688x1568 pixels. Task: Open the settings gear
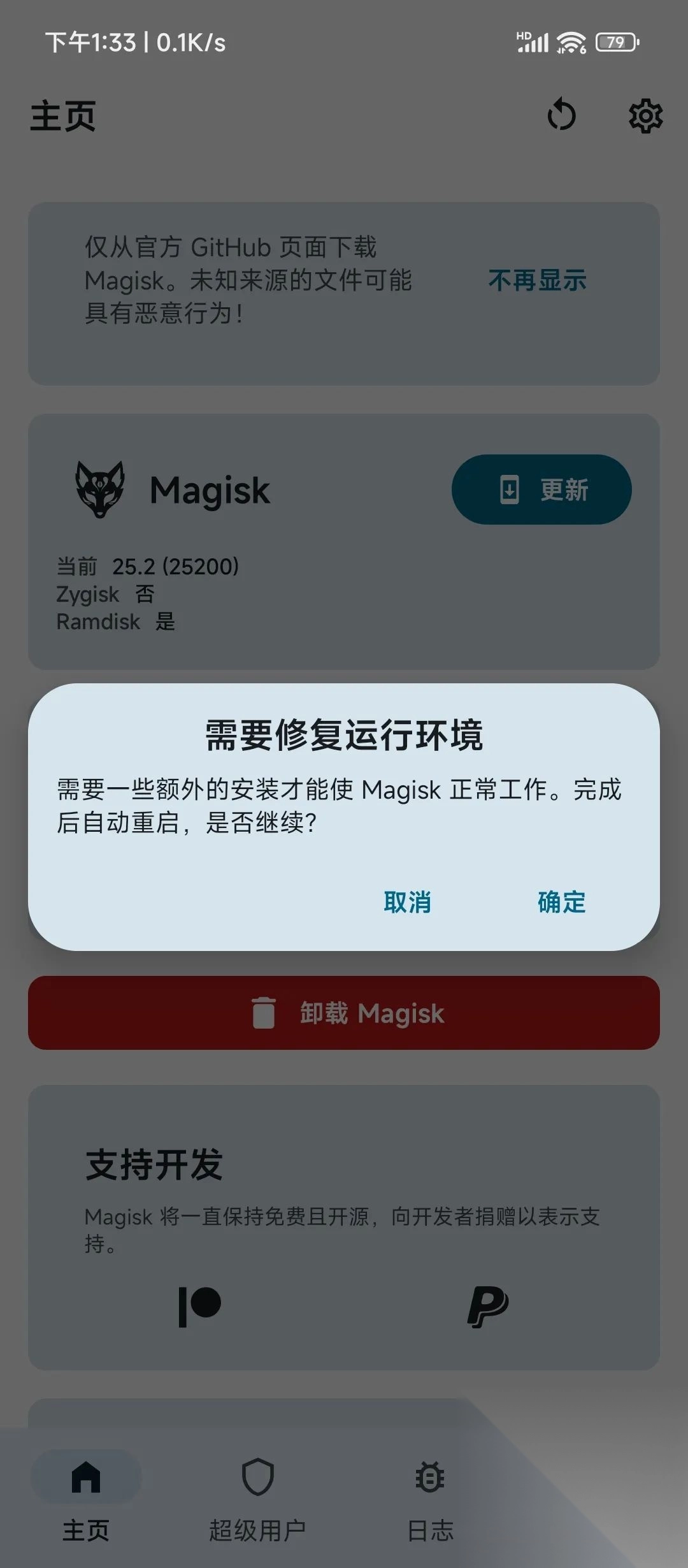click(645, 115)
